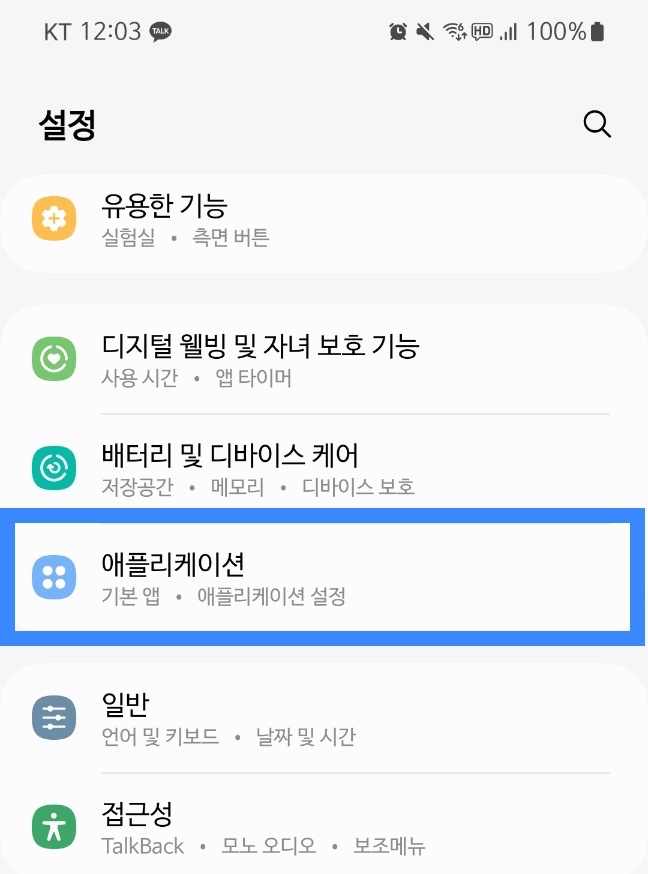Screen dimensions: 648x874
Task: Open 유용한 기능 settings
Action: click(322, 220)
